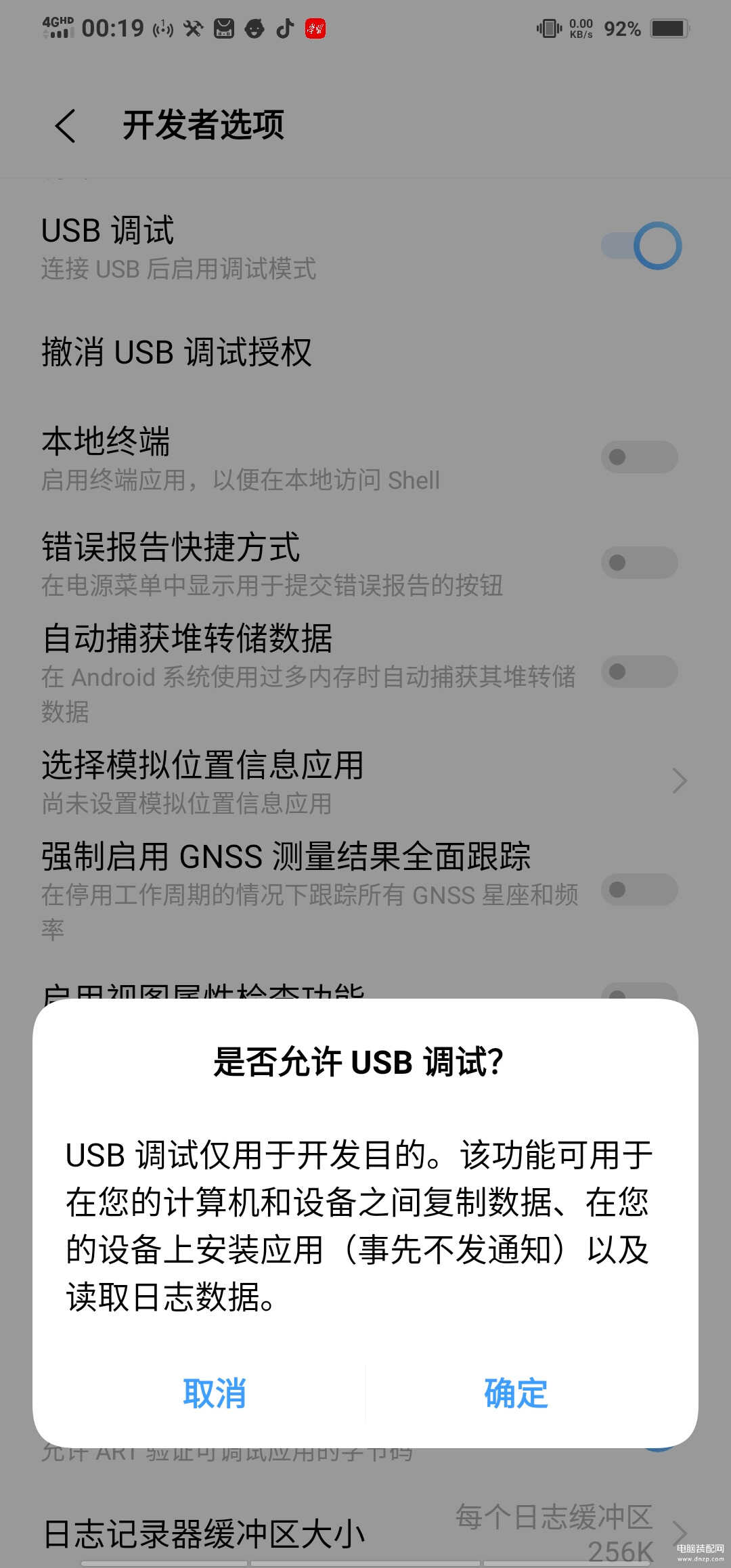The image size is (731, 1568).
Task: Cancel the USB debugging prompt
Action: [214, 1393]
